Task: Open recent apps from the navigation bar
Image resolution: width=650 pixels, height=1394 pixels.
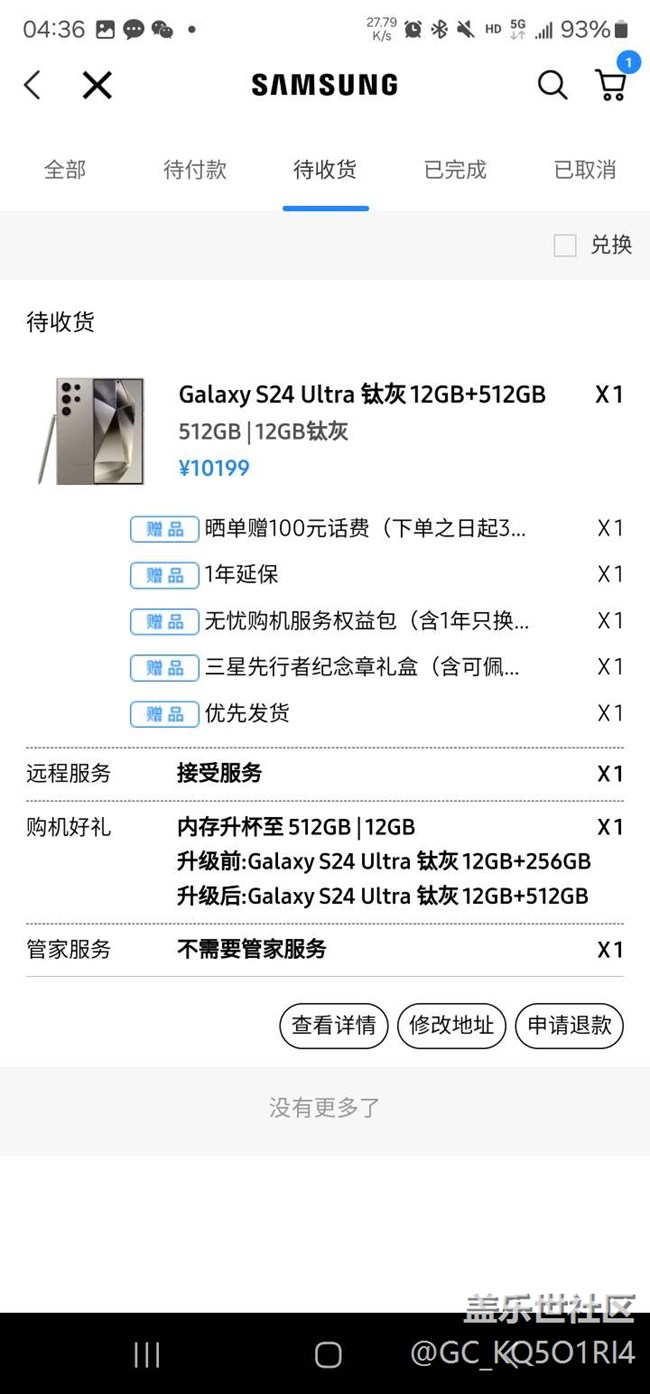Action: (147, 1354)
